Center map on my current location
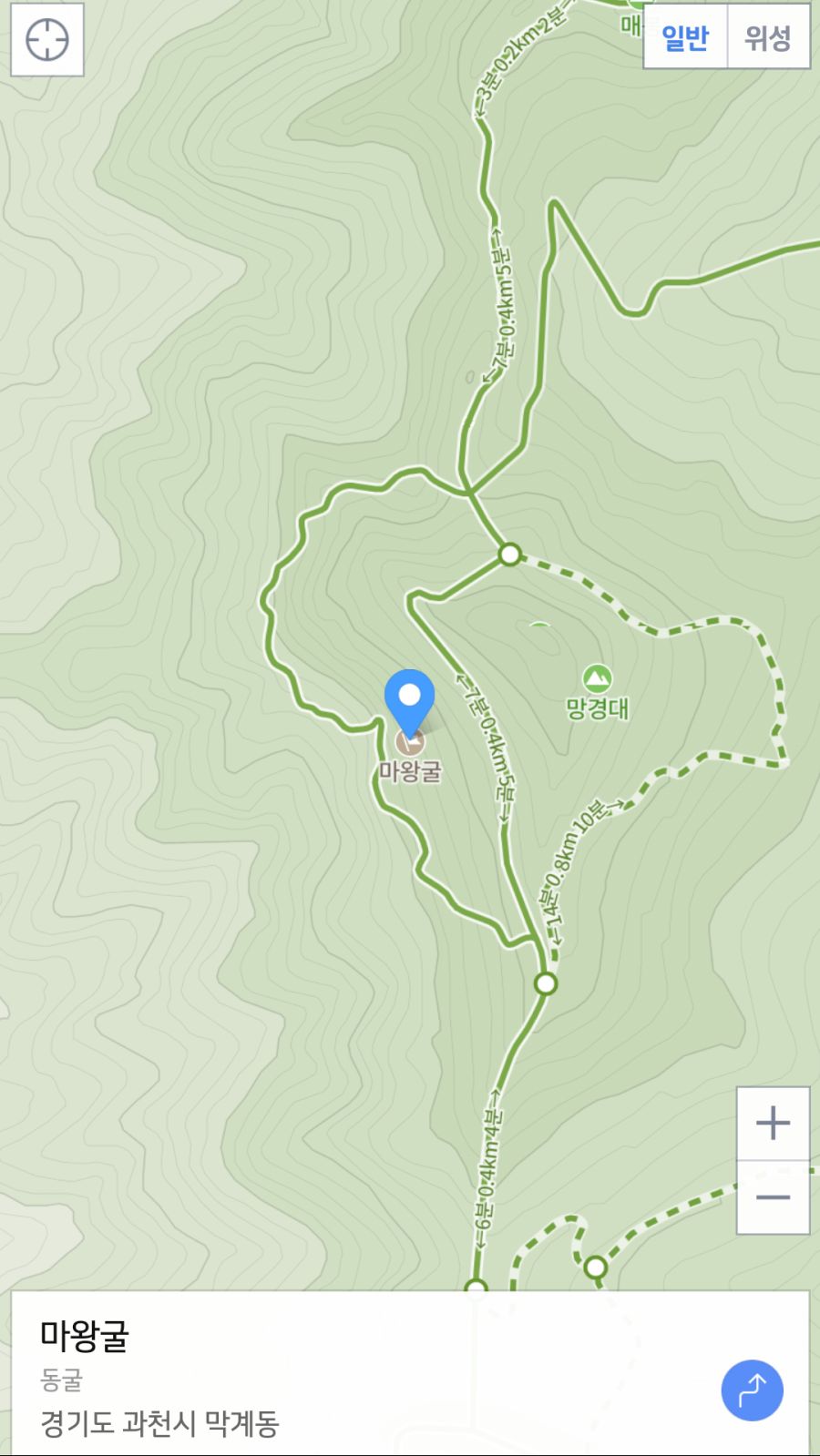Image resolution: width=820 pixels, height=1456 pixels. coord(47,40)
